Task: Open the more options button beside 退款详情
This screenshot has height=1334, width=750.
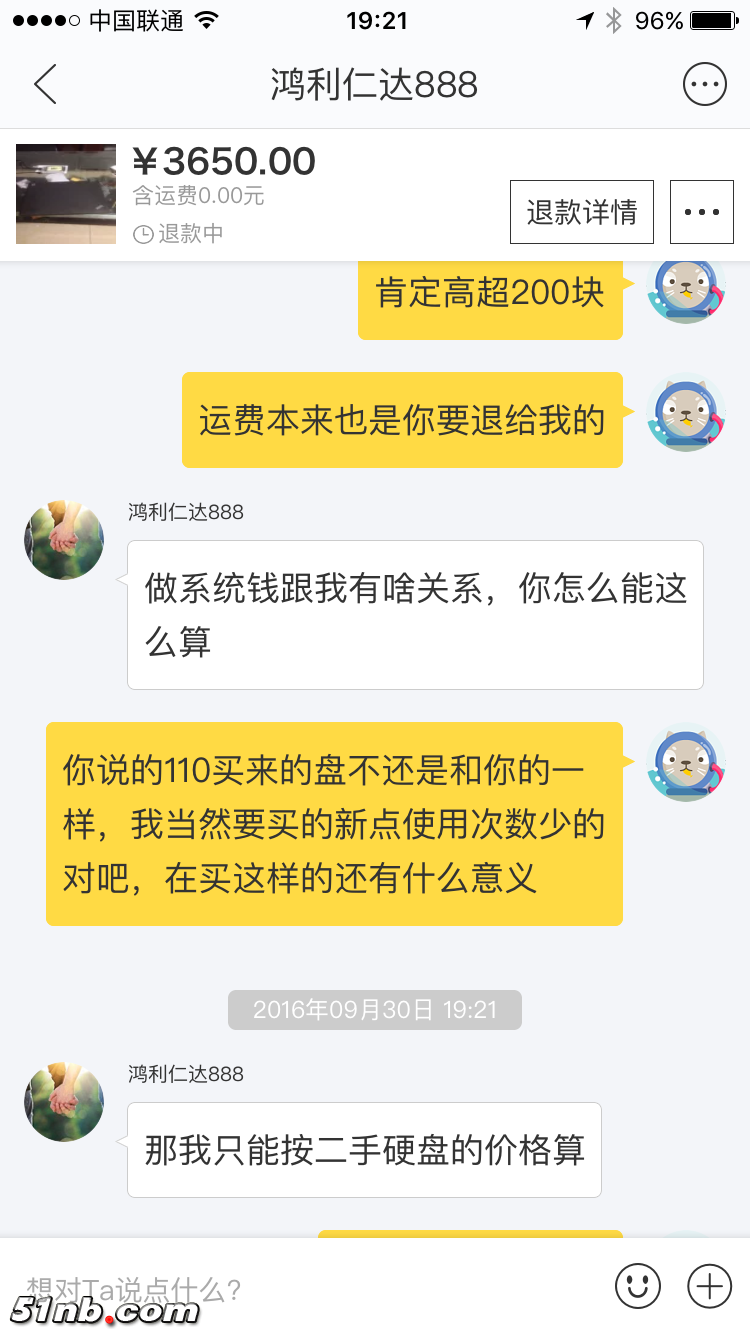Action: point(701,212)
